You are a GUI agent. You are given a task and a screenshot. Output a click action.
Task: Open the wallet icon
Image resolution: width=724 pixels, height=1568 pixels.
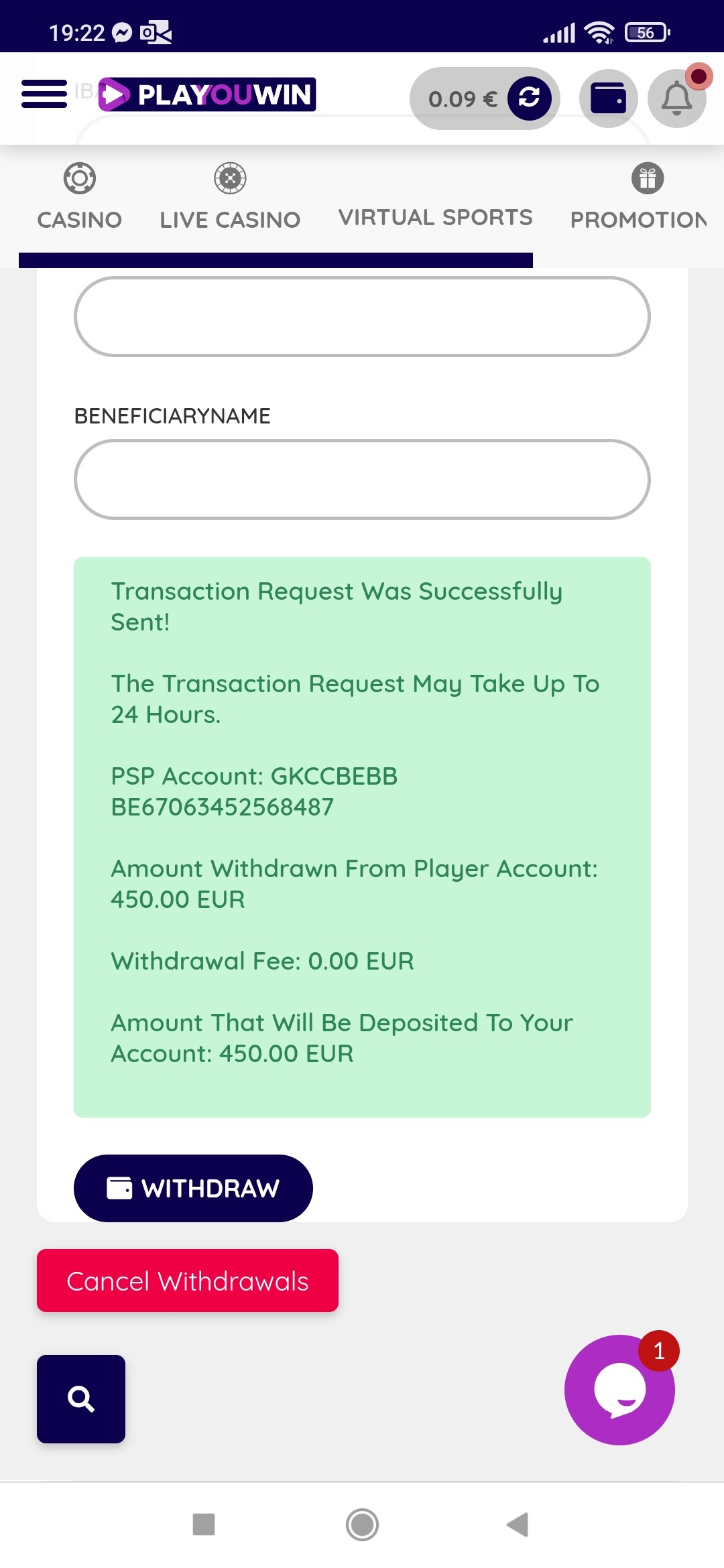[608, 99]
